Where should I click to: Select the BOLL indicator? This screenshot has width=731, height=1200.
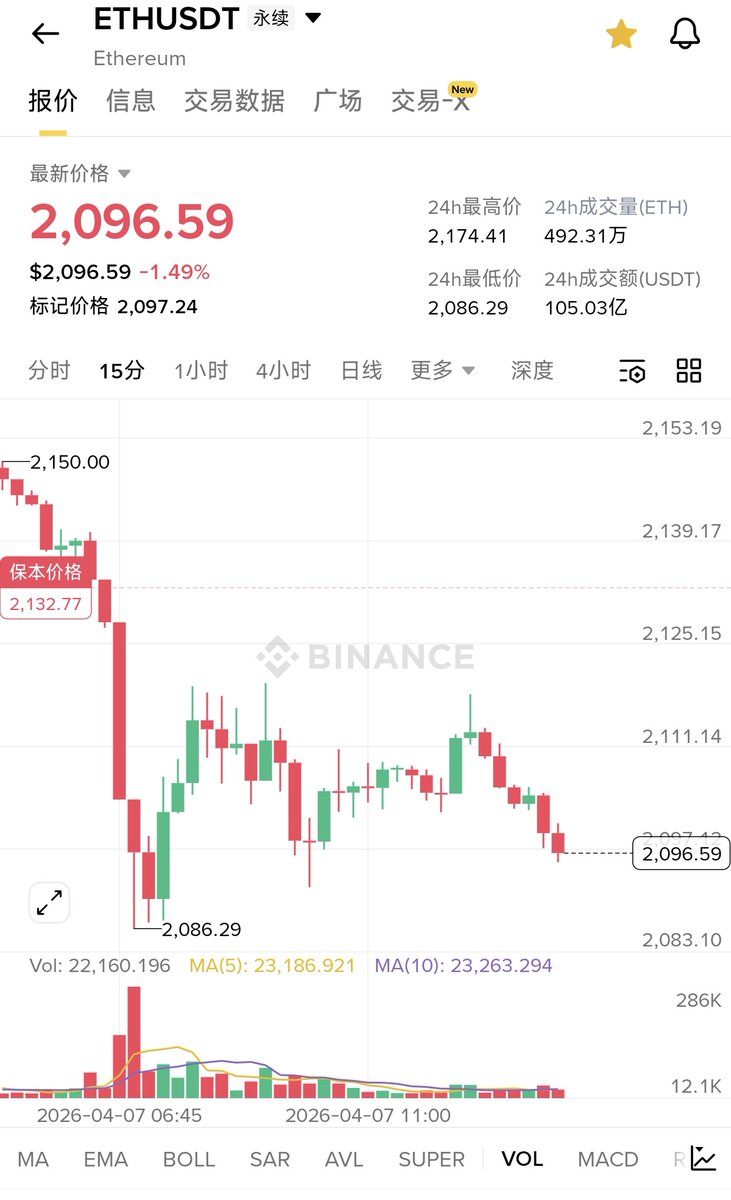click(x=189, y=1159)
